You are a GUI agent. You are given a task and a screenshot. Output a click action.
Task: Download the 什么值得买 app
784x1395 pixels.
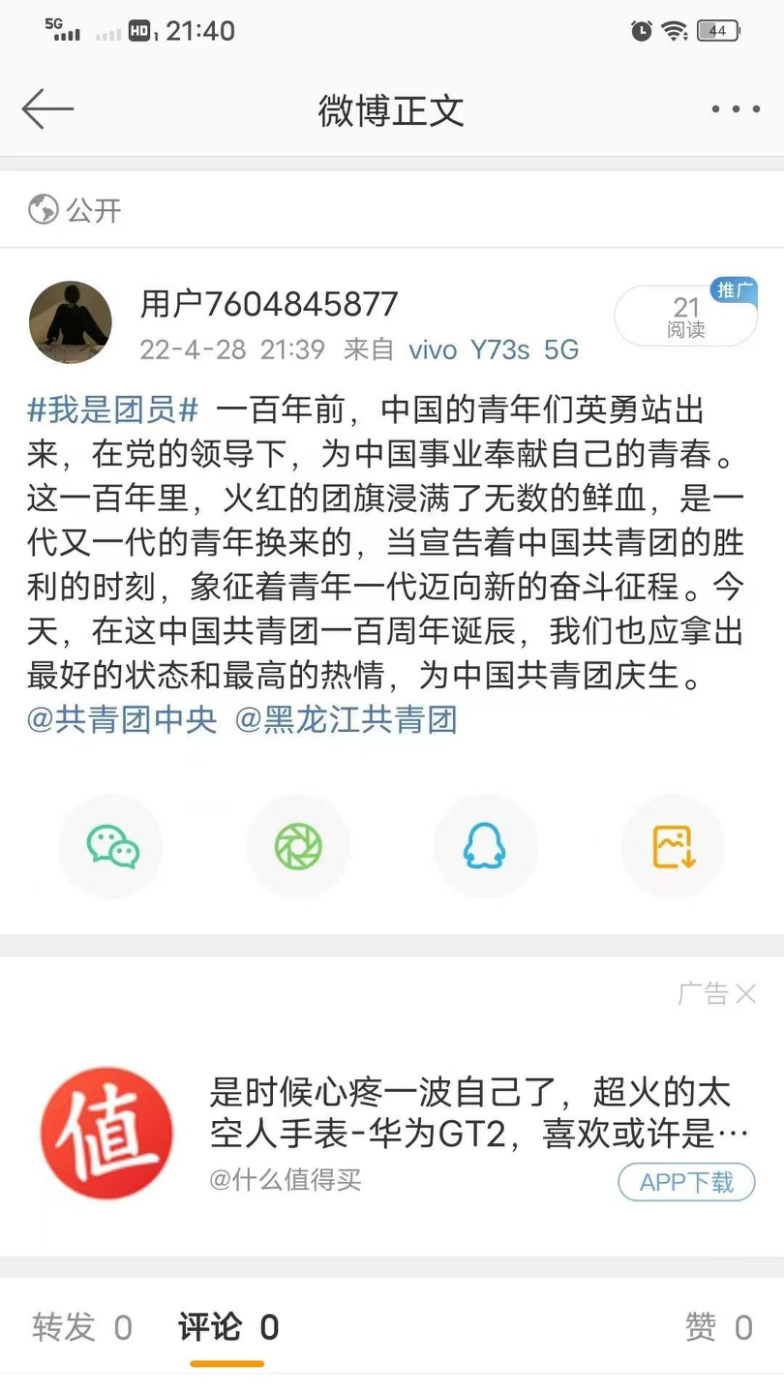coord(686,1183)
